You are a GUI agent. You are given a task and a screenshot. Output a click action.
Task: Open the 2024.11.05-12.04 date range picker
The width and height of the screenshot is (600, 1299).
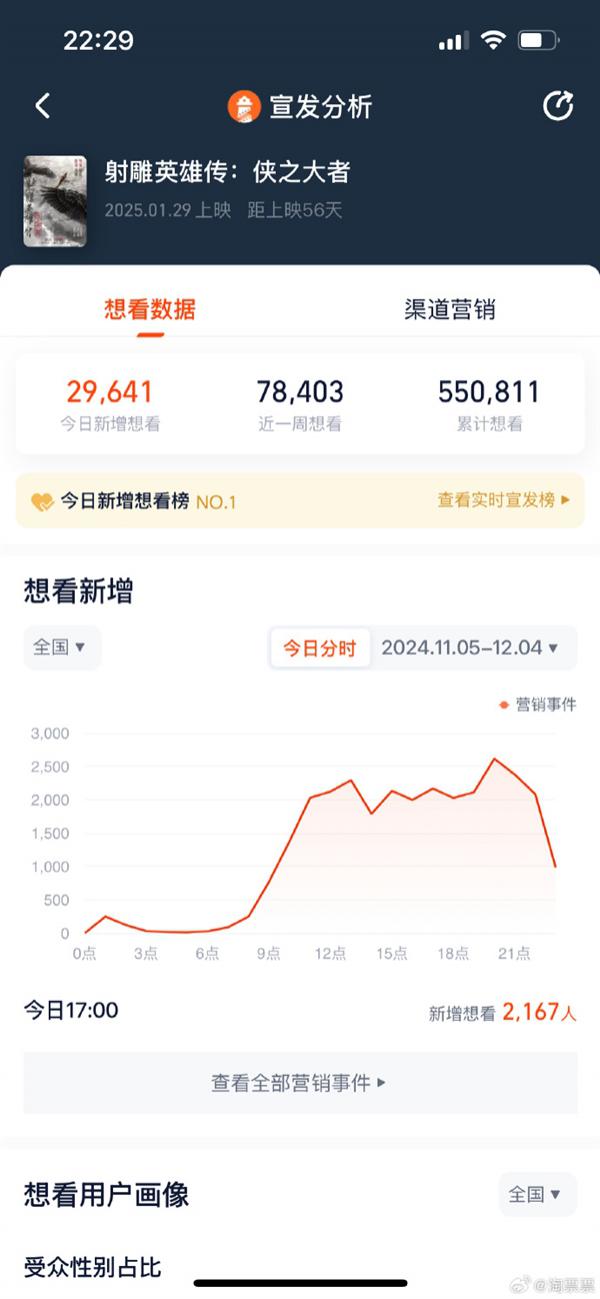coord(470,648)
